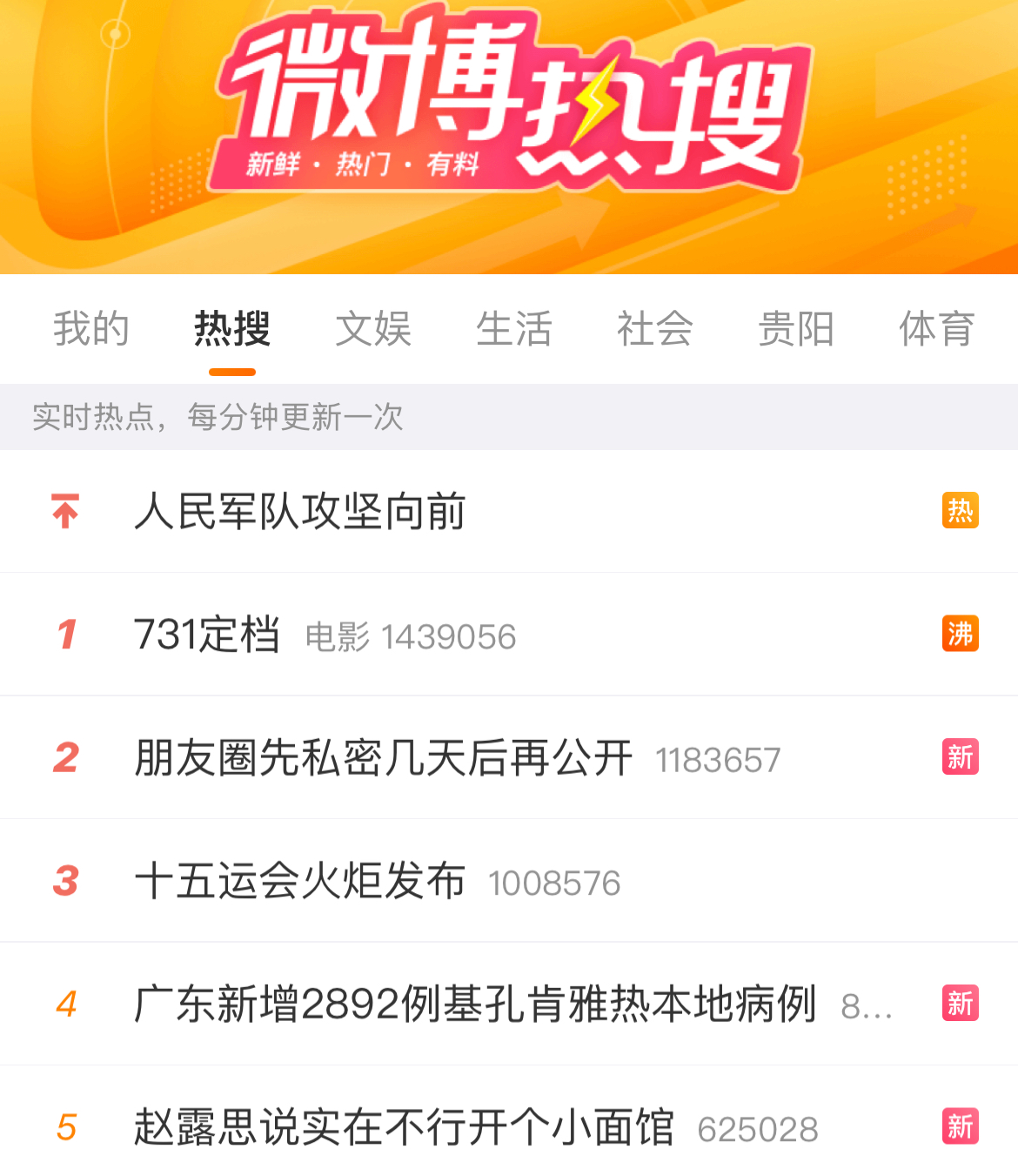Open the 731定档 hot search
Image resolution: width=1018 pixels, height=1176 pixels.
pos(207,635)
